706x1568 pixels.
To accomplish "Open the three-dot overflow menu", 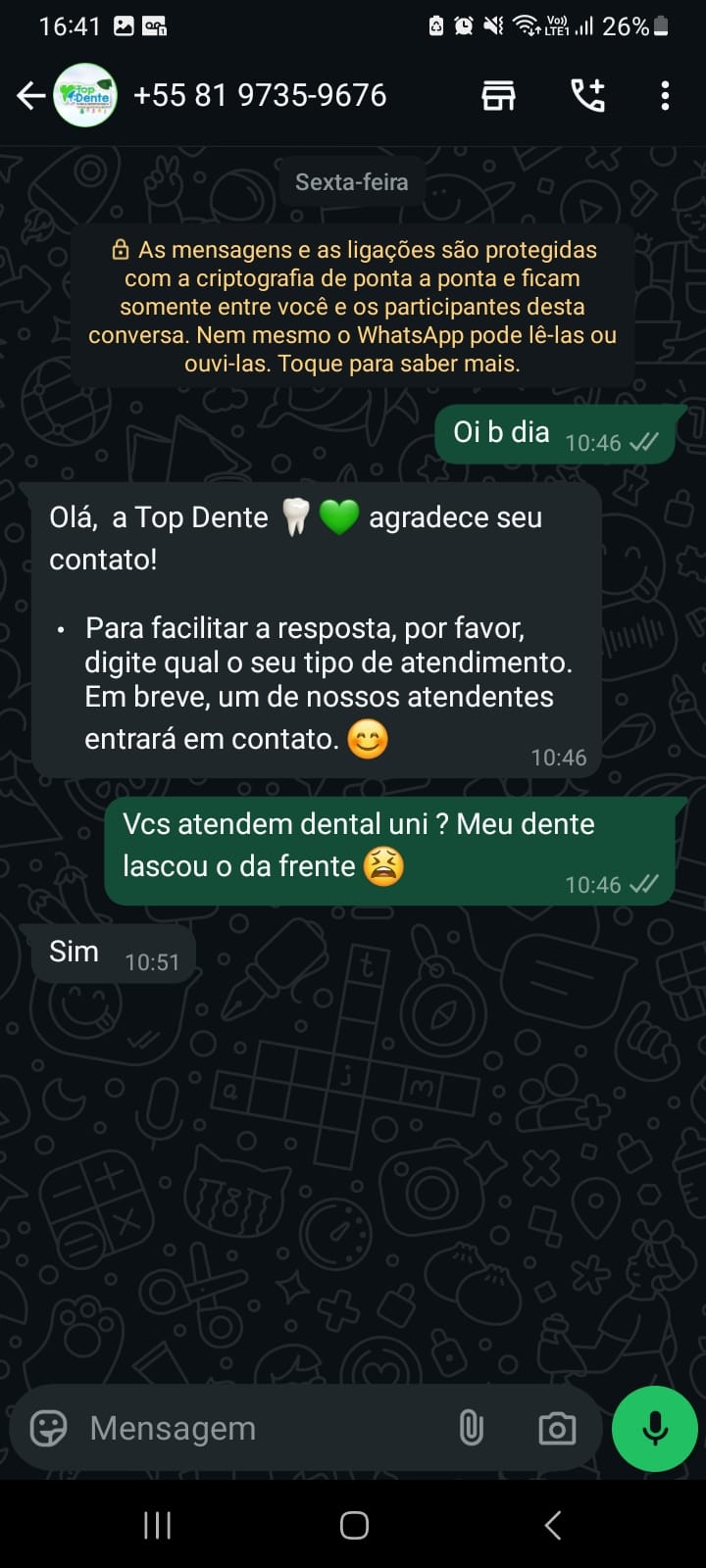I will tap(665, 96).
